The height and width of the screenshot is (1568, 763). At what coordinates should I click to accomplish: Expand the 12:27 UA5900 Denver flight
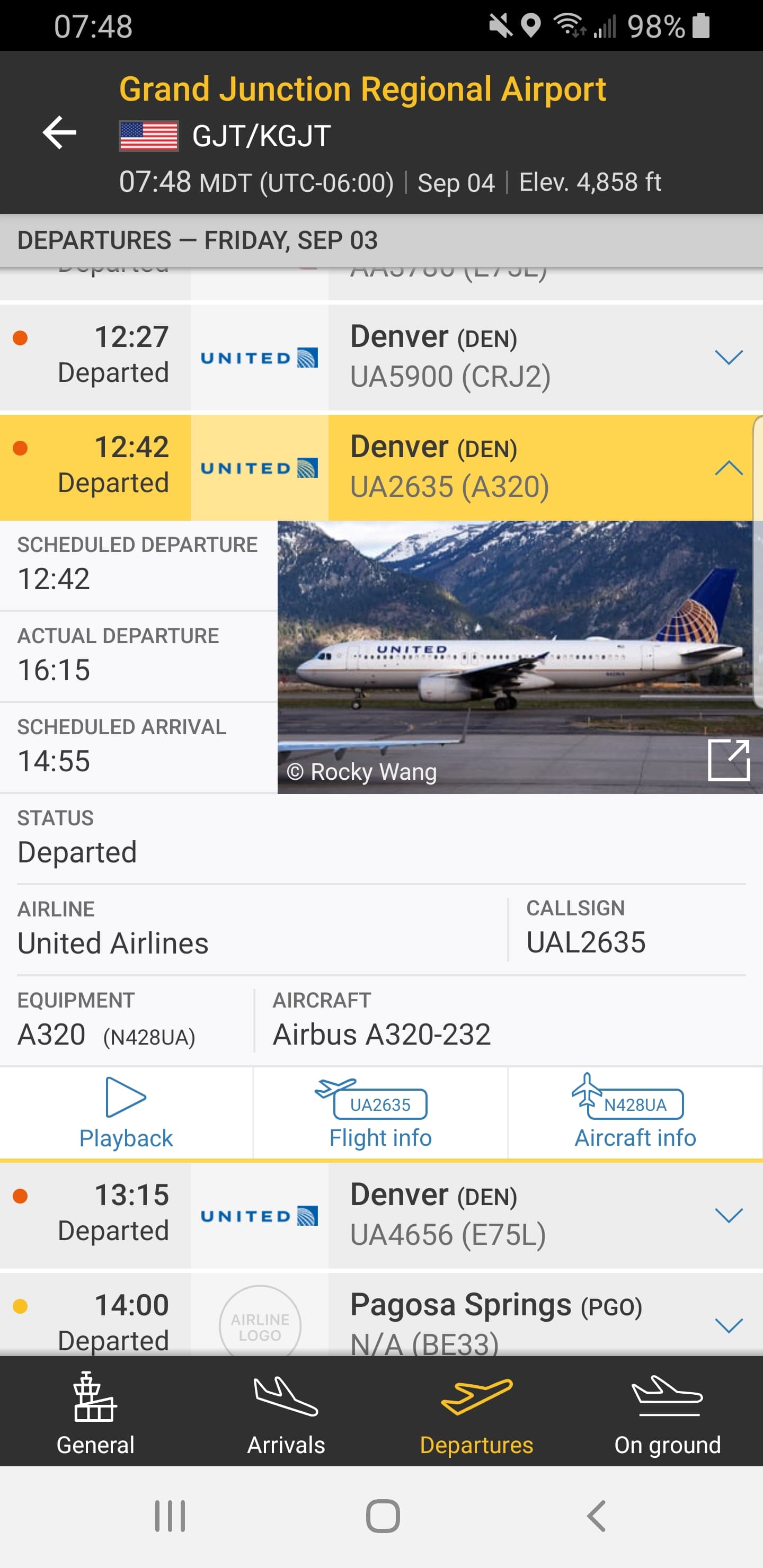point(728,357)
